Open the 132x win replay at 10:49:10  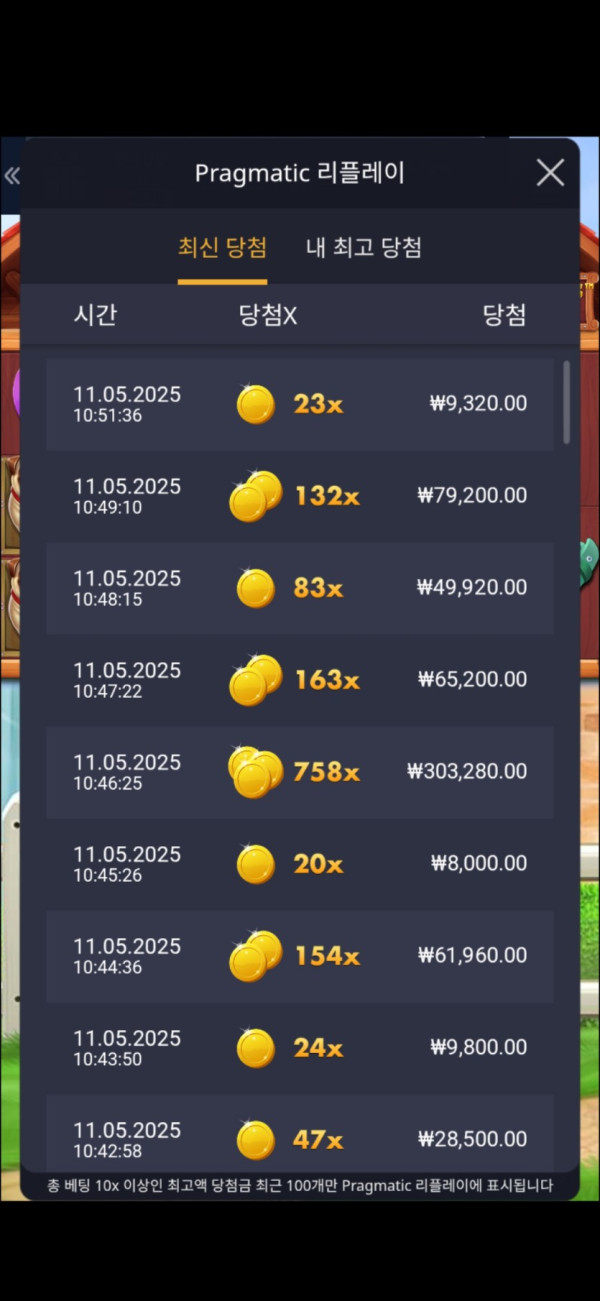point(300,496)
